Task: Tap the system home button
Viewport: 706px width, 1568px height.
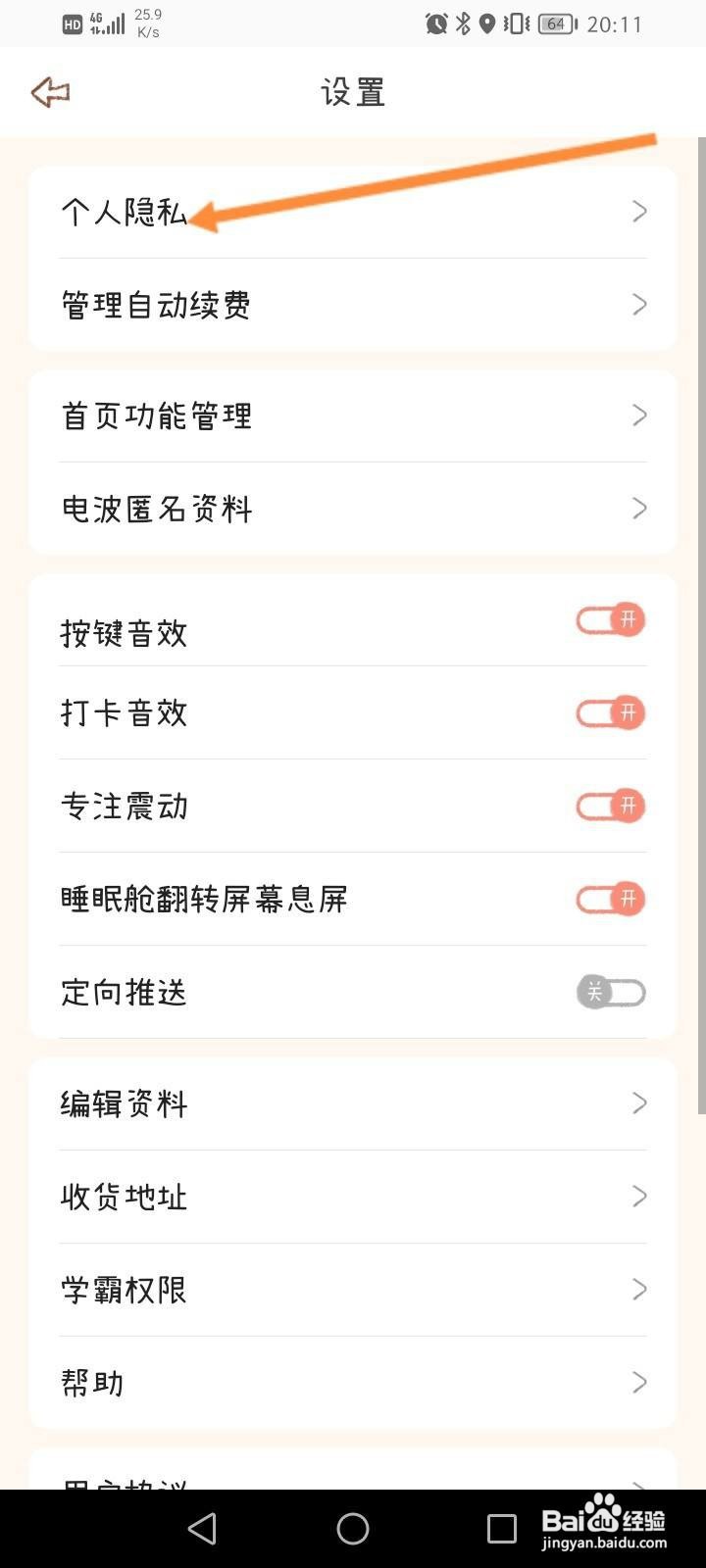Action: (x=353, y=1529)
